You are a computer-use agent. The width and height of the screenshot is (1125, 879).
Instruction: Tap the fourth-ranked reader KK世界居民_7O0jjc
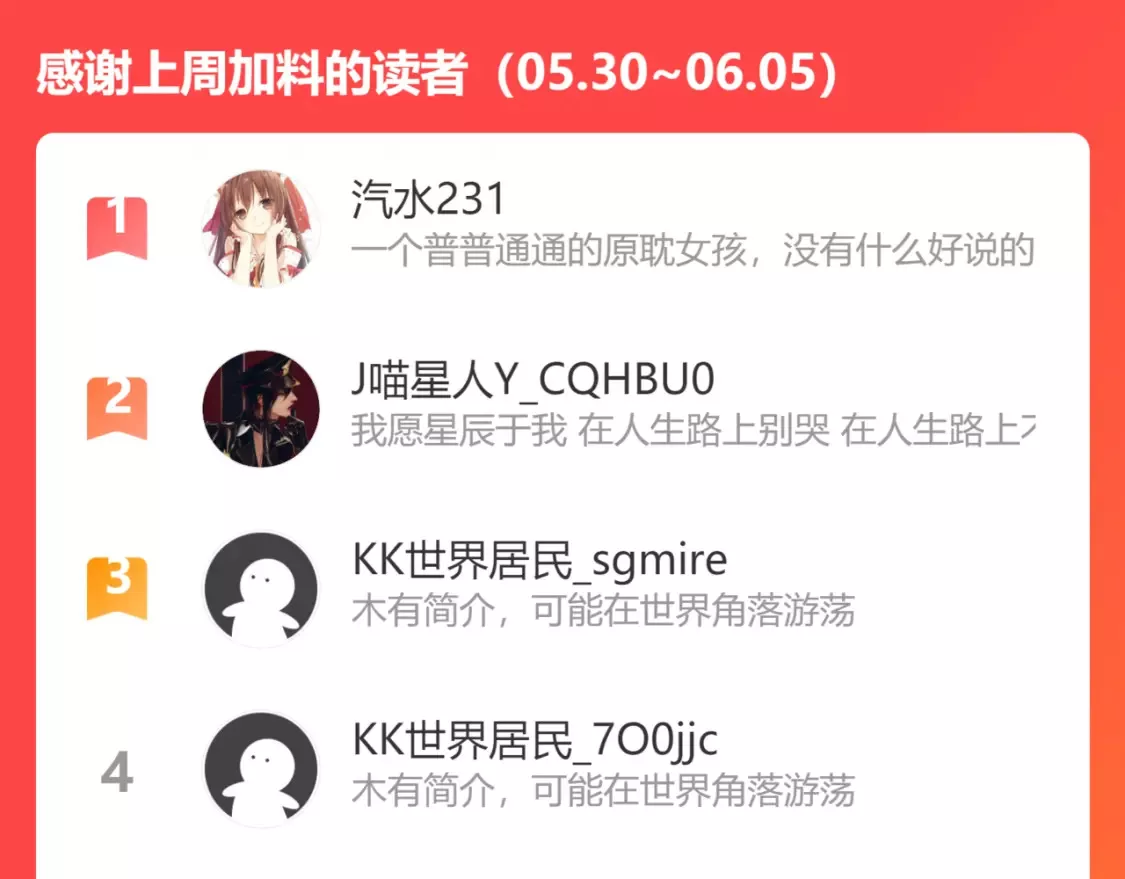tap(562, 769)
